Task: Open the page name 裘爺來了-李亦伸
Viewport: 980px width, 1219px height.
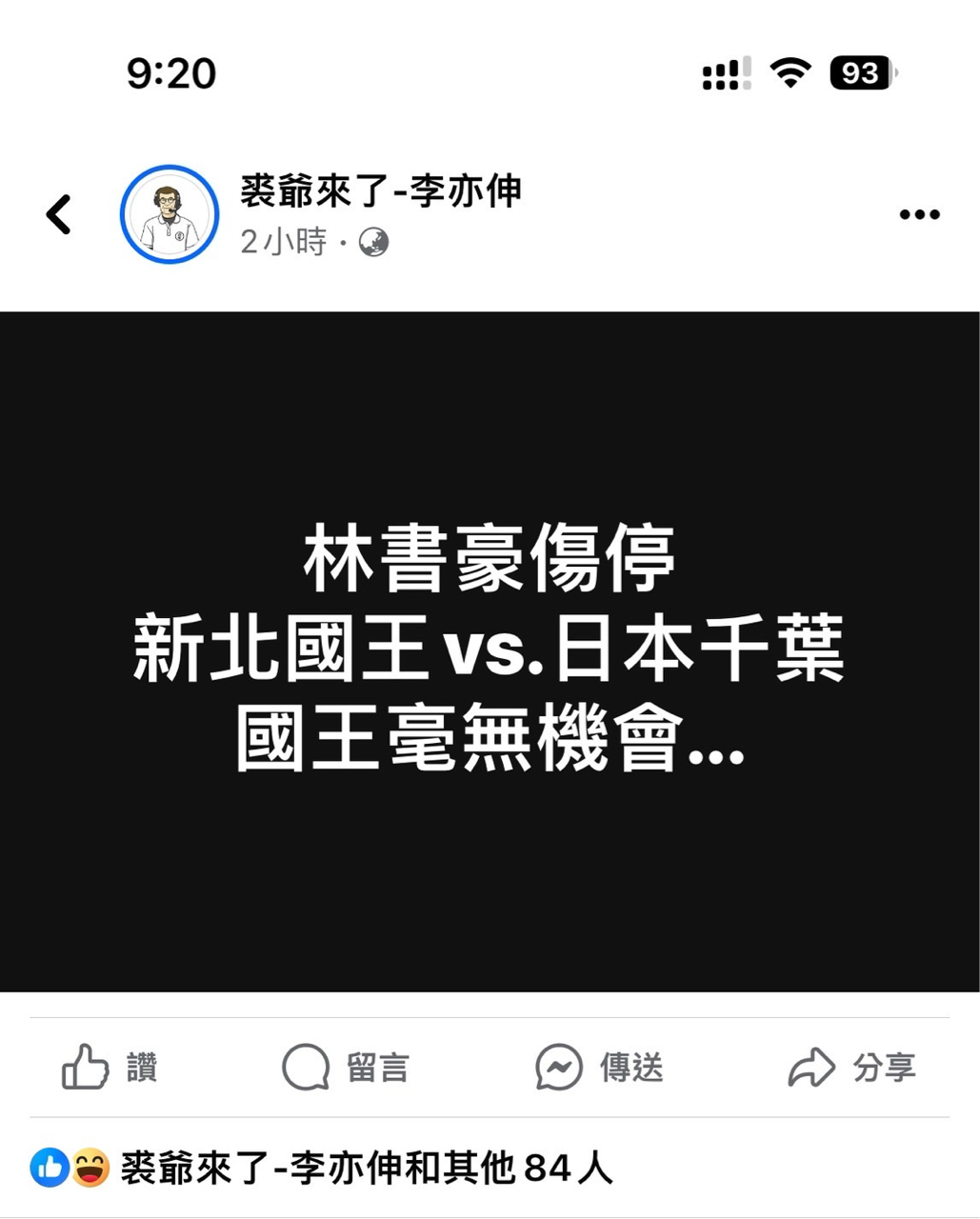Action: [x=380, y=191]
